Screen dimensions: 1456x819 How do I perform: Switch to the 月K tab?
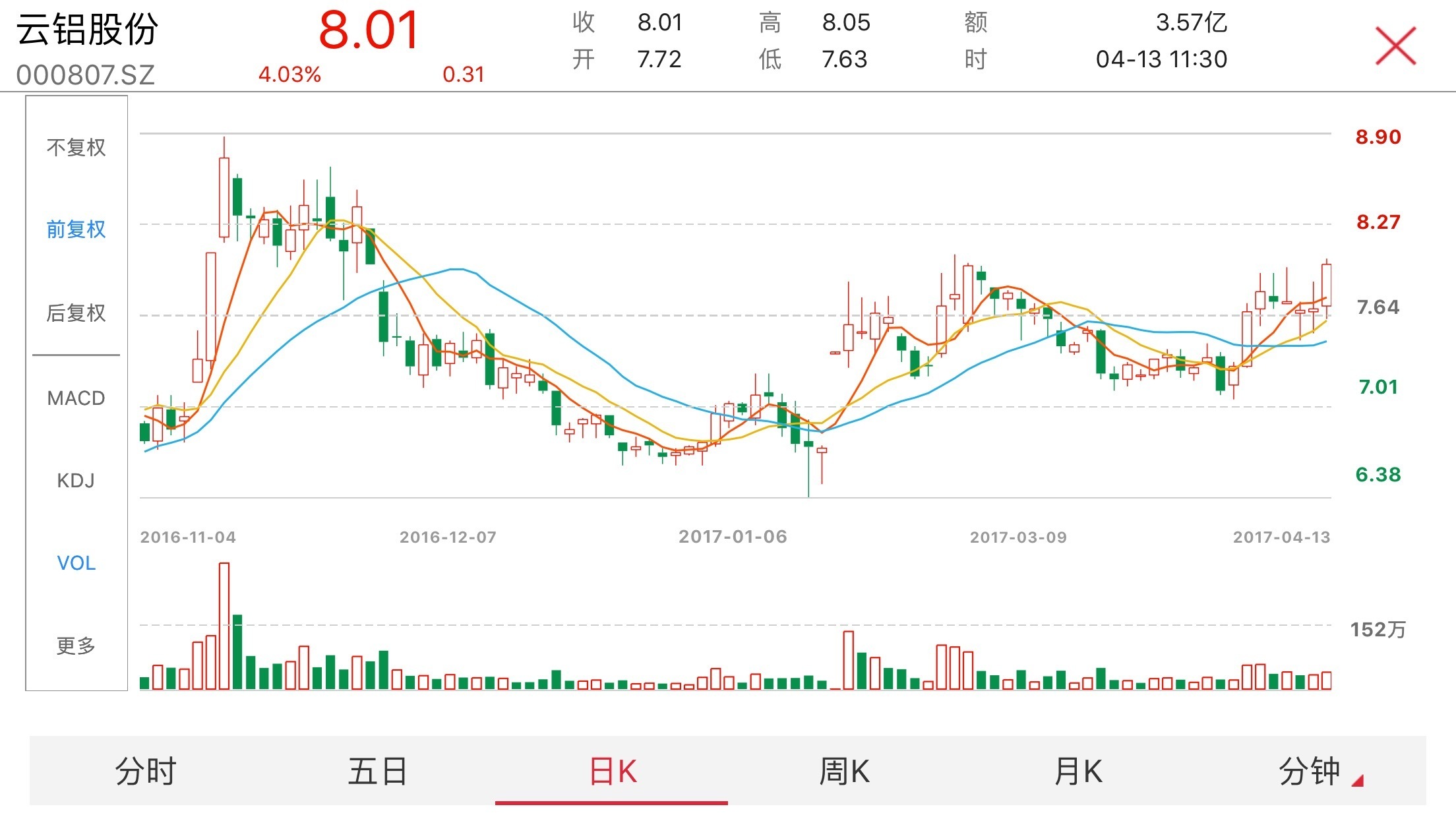1077,771
